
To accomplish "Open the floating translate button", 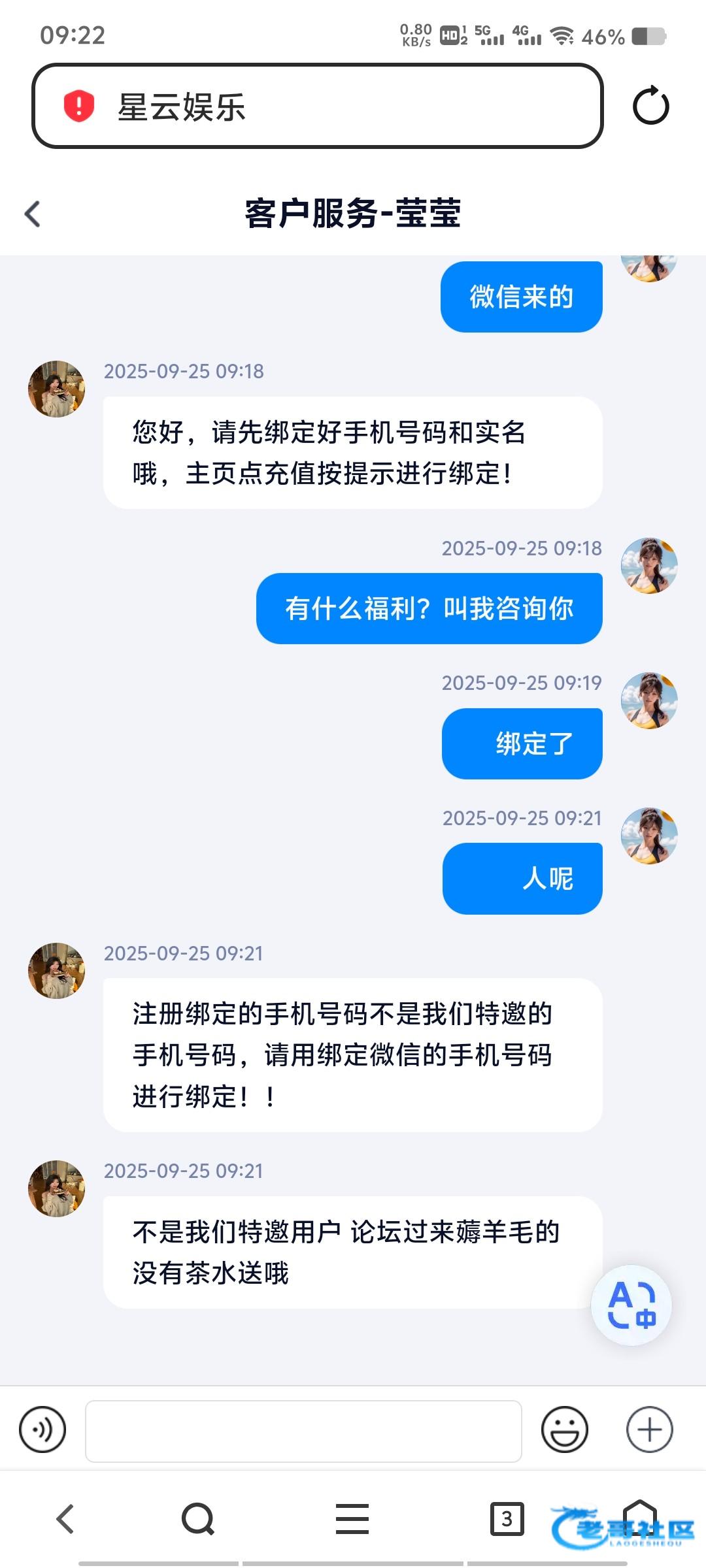I will click(x=631, y=1305).
